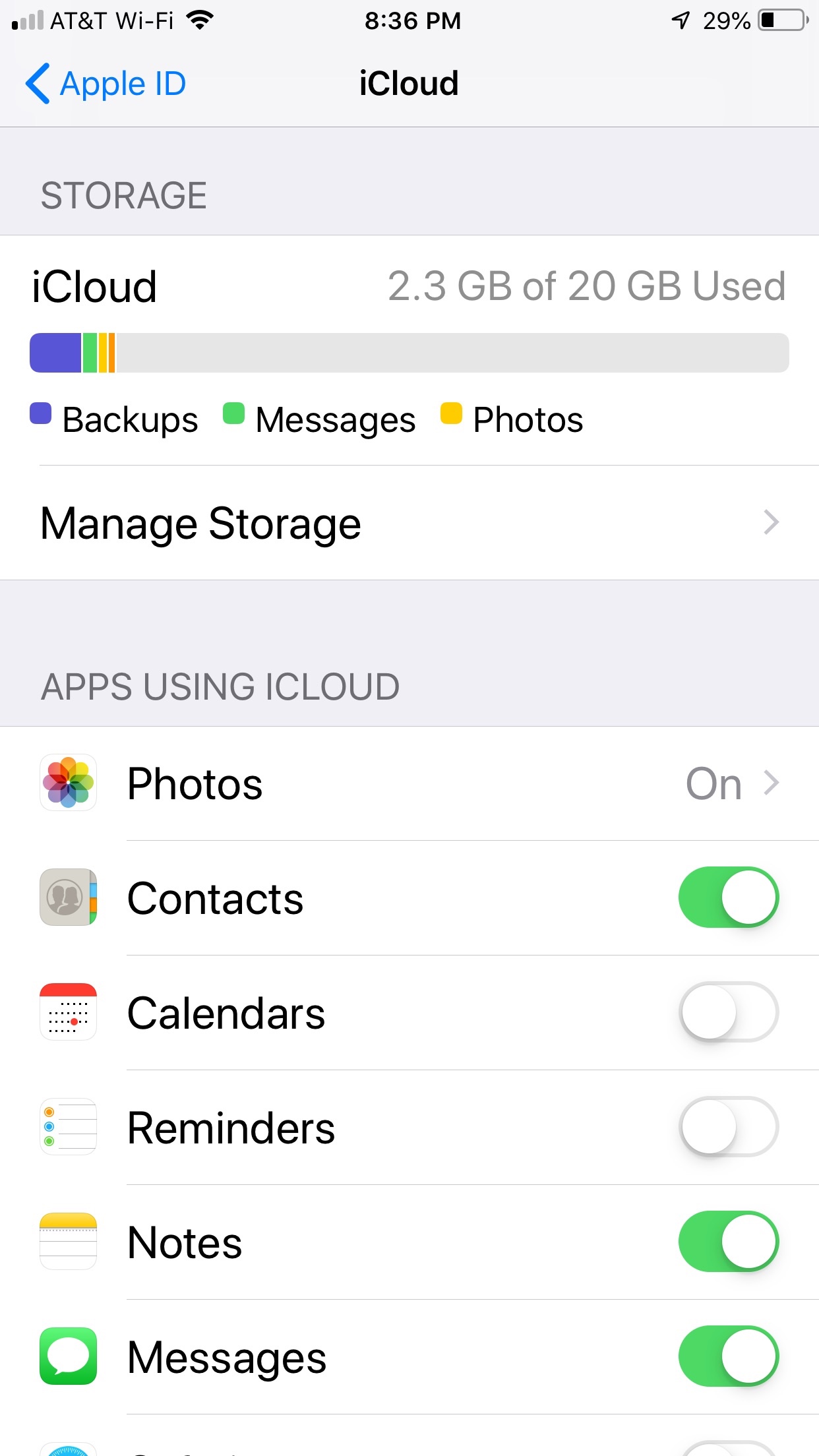
Task: Open Photos iCloud settings
Action: point(409,783)
